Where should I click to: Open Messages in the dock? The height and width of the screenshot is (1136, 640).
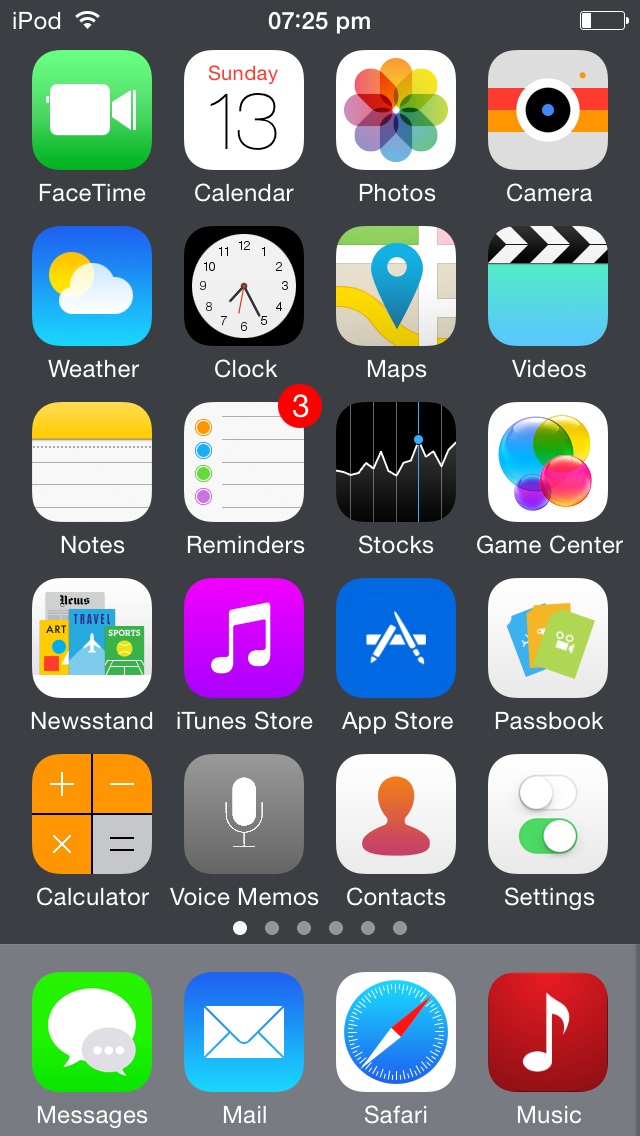point(92,1032)
